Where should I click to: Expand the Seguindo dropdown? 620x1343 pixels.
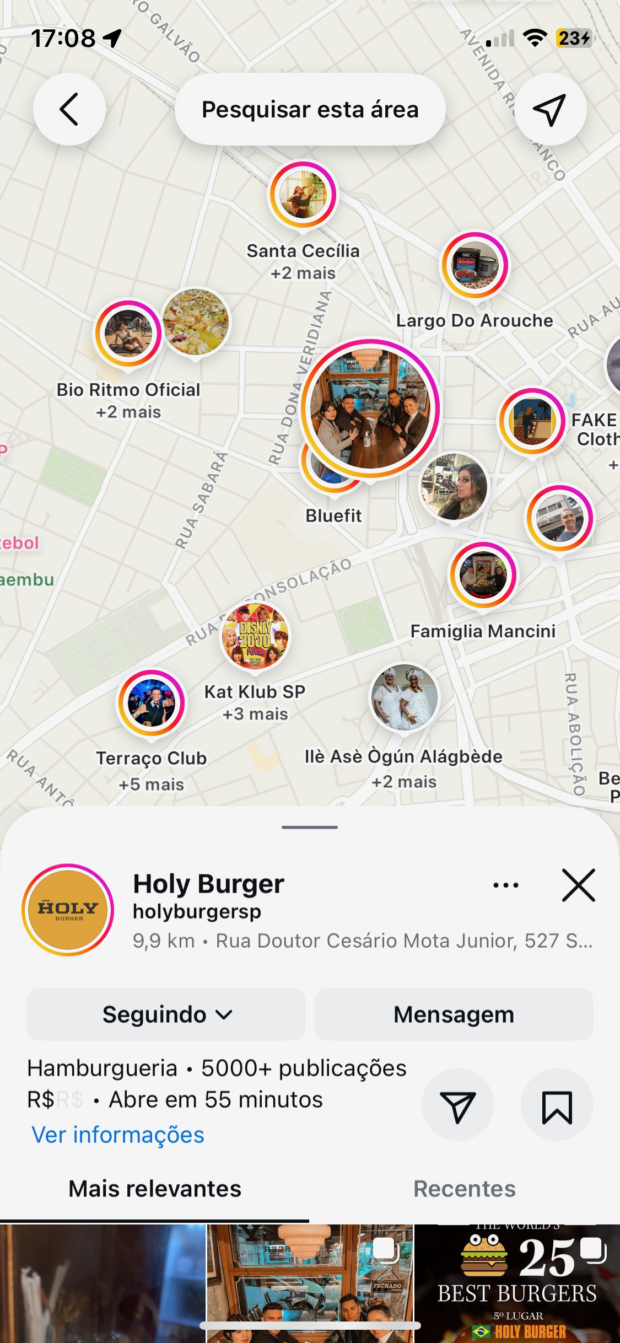pos(166,1015)
